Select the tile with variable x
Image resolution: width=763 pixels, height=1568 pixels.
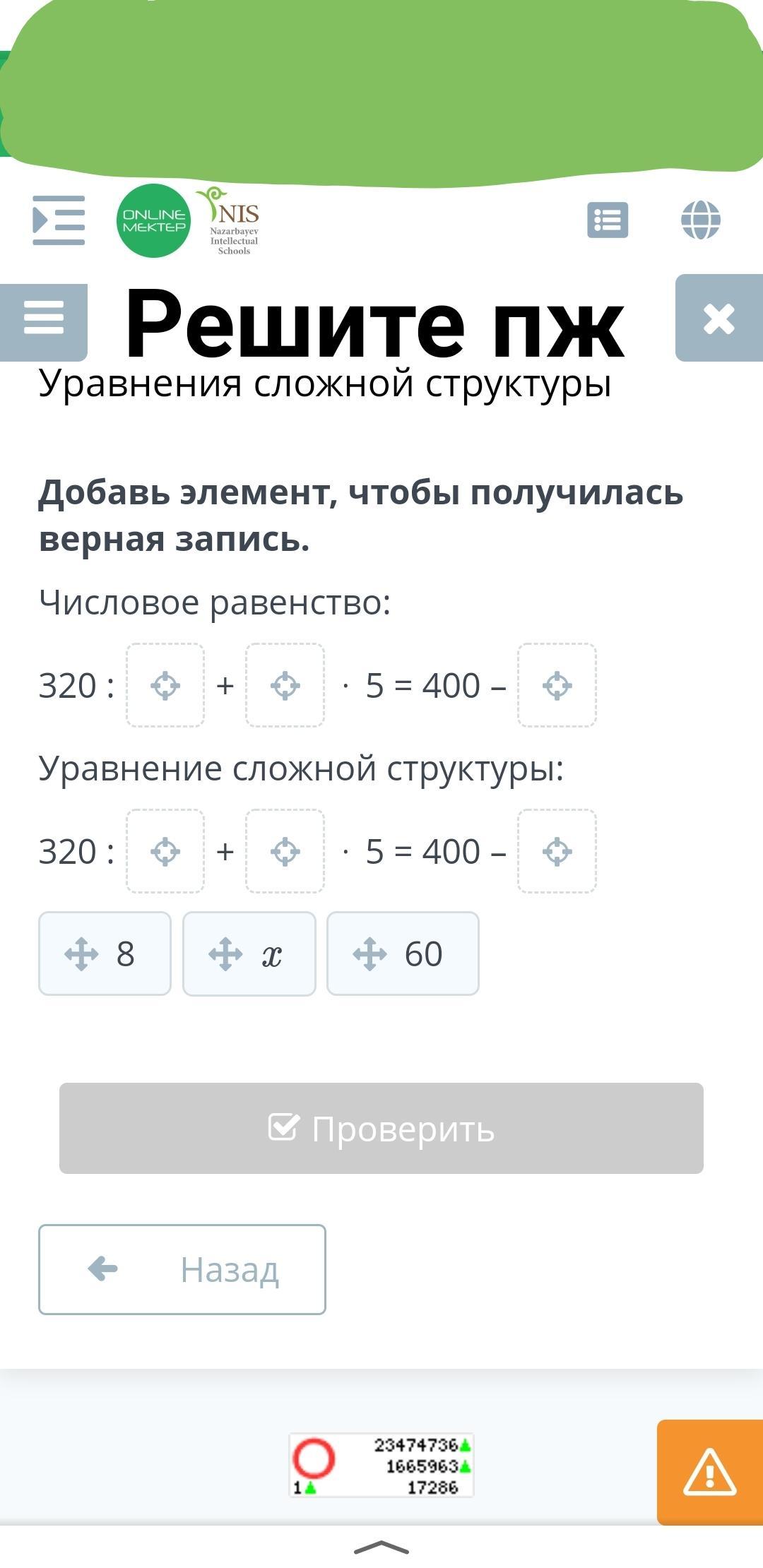pyautogui.click(x=249, y=954)
